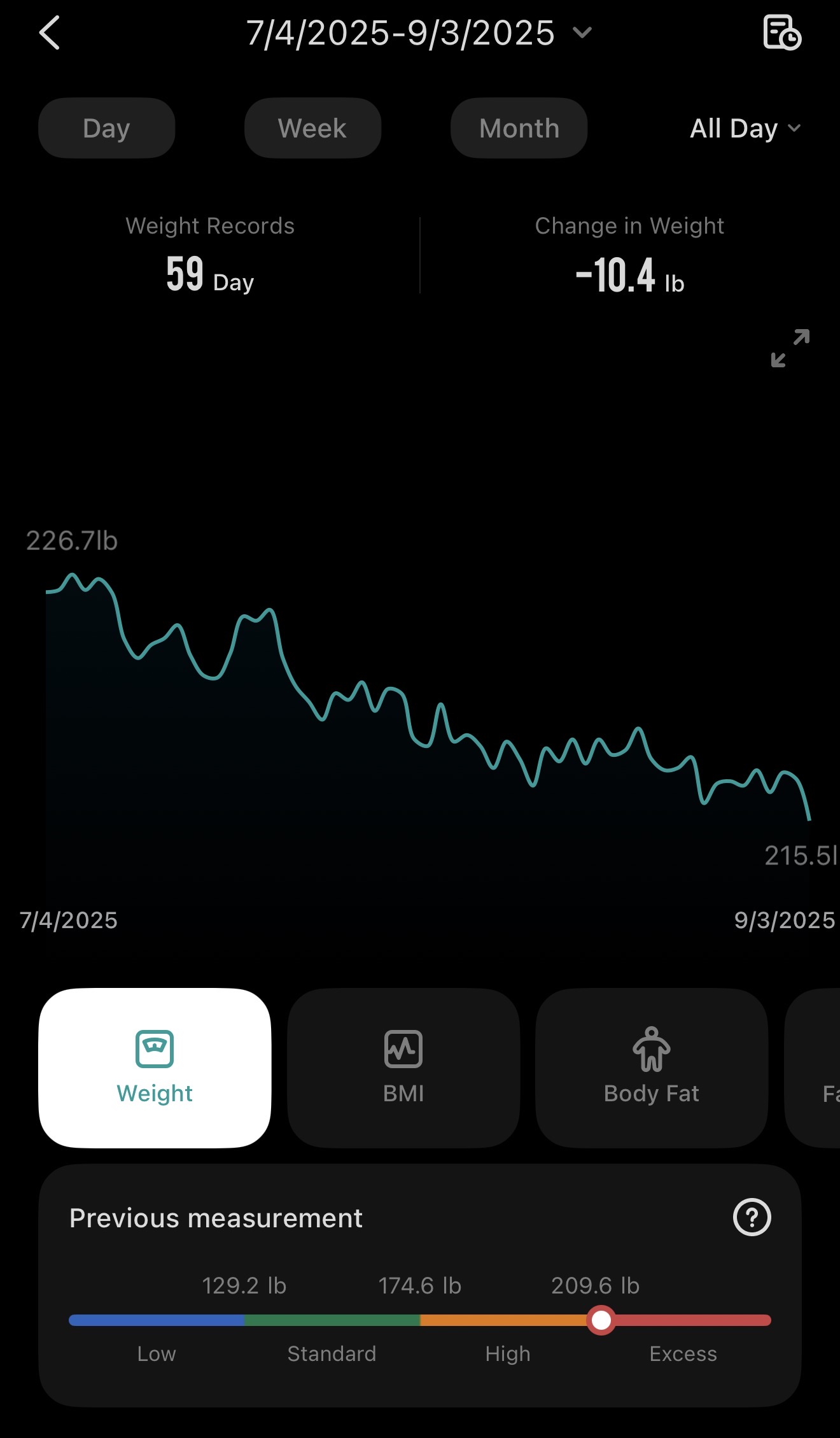
Task: Switch to Day view
Action: (107, 128)
